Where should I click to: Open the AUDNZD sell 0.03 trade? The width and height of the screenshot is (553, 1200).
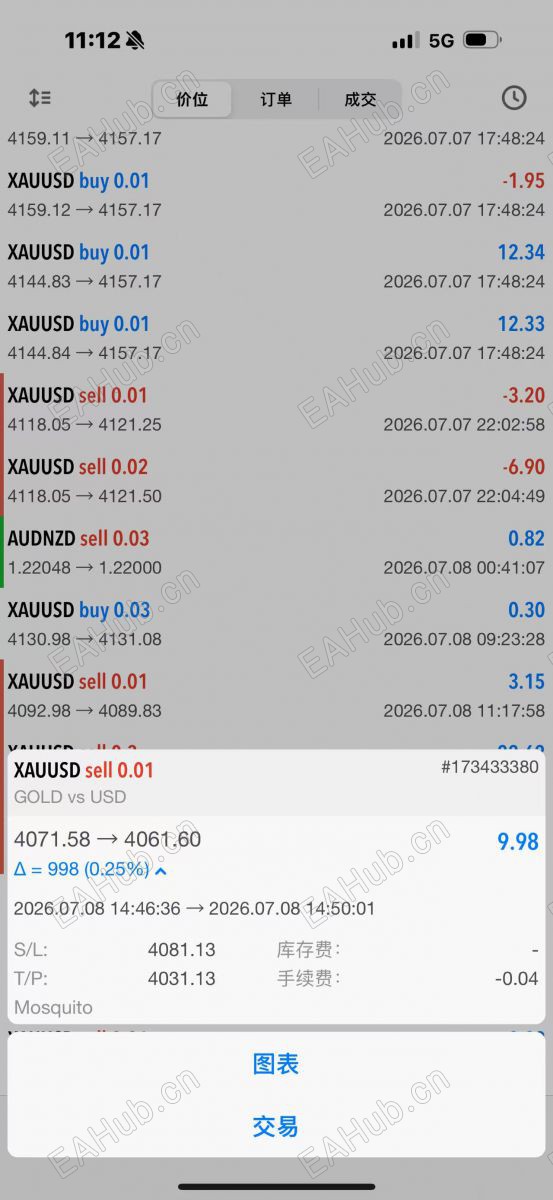click(x=276, y=552)
